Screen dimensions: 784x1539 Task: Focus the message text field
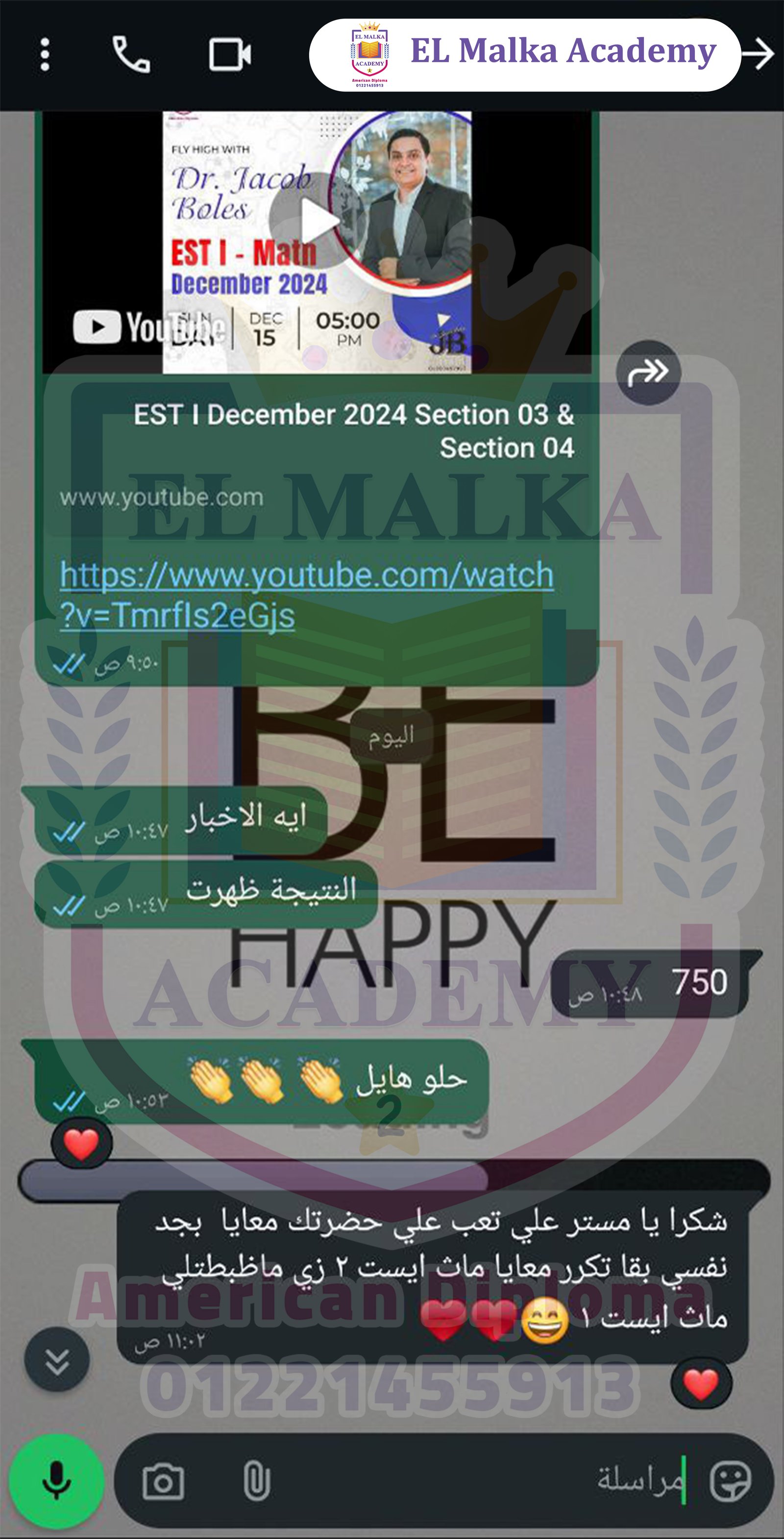tap(478, 1481)
